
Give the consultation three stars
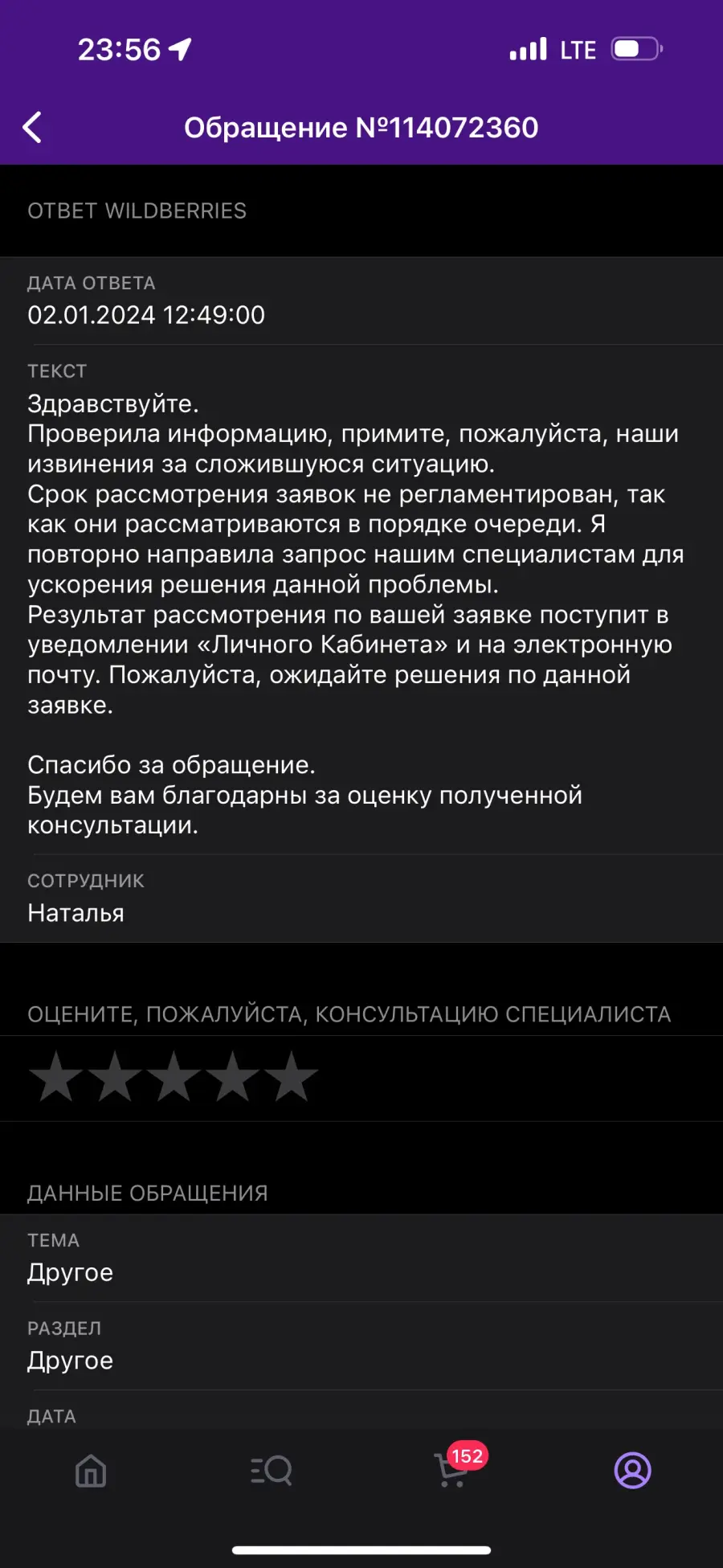click(174, 1076)
